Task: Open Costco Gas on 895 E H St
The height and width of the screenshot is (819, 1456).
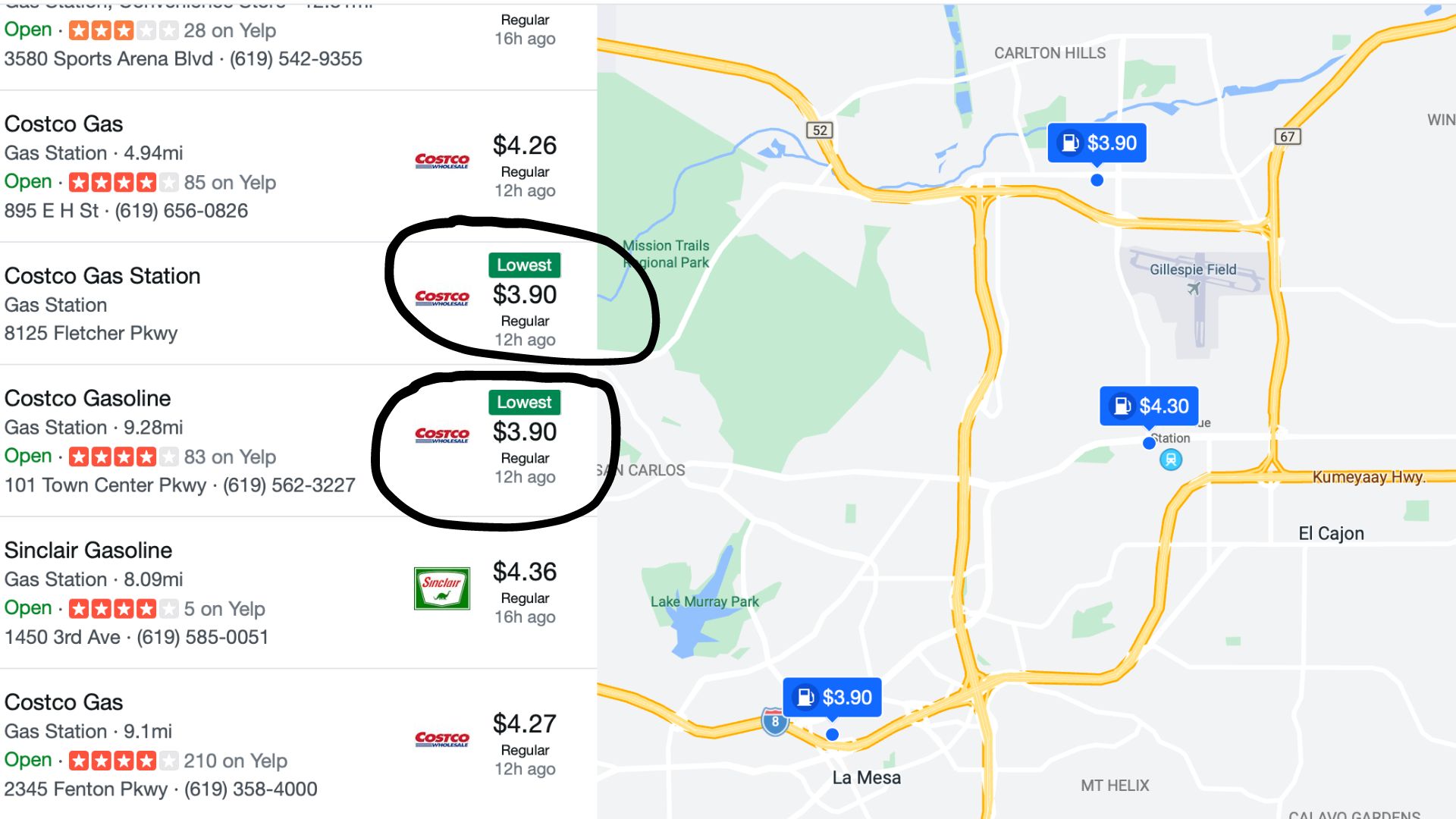Action: point(64,124)
